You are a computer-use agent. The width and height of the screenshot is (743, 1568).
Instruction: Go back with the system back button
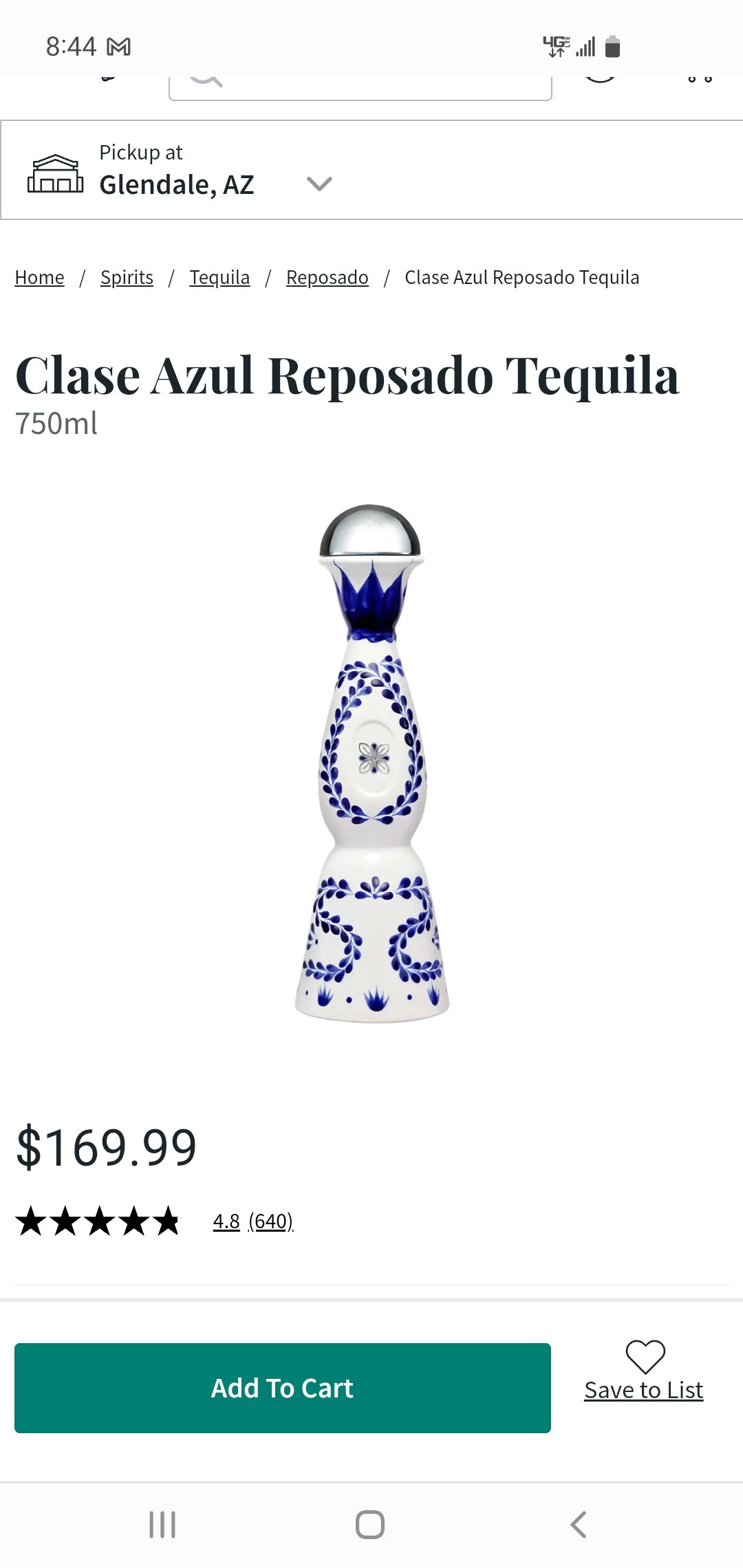(x=579, y=1525)
